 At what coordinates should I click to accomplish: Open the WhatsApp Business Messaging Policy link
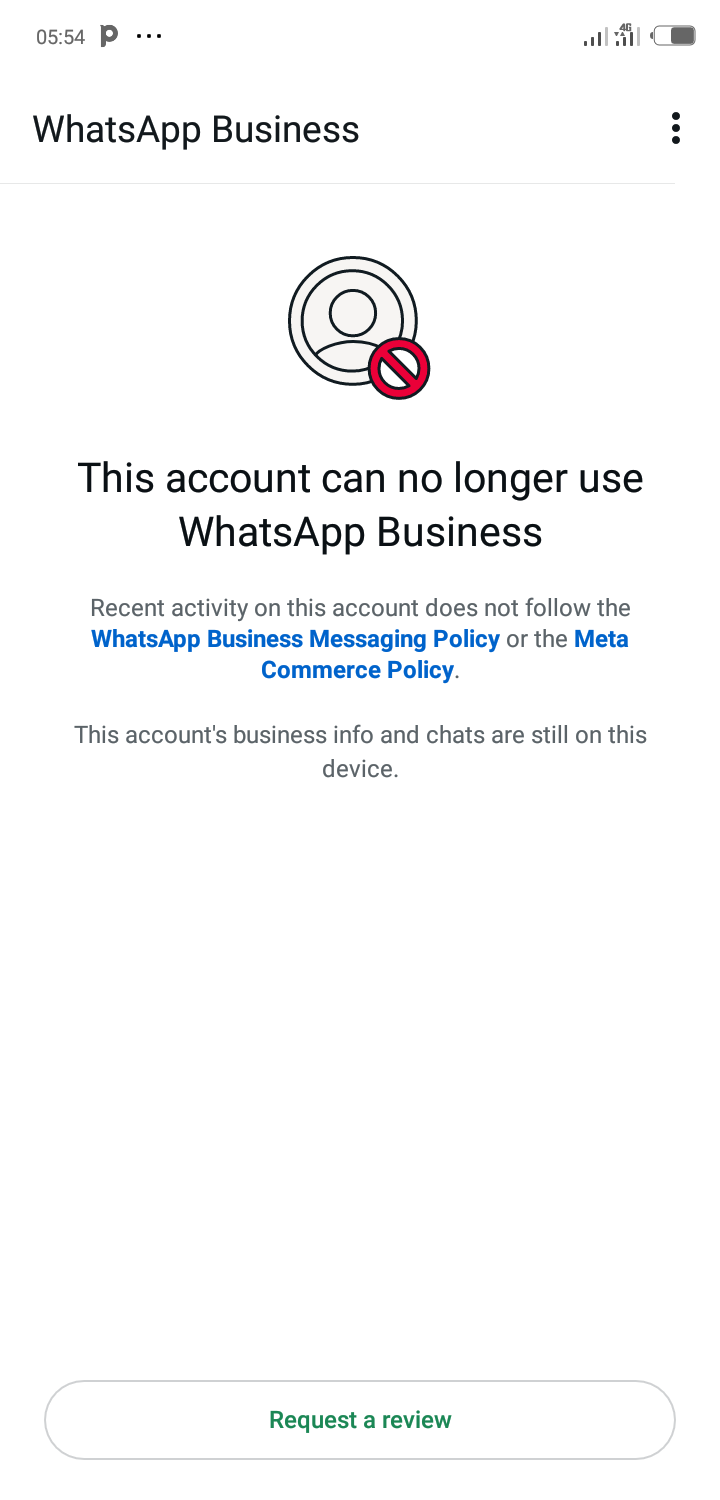pos(295,639)
